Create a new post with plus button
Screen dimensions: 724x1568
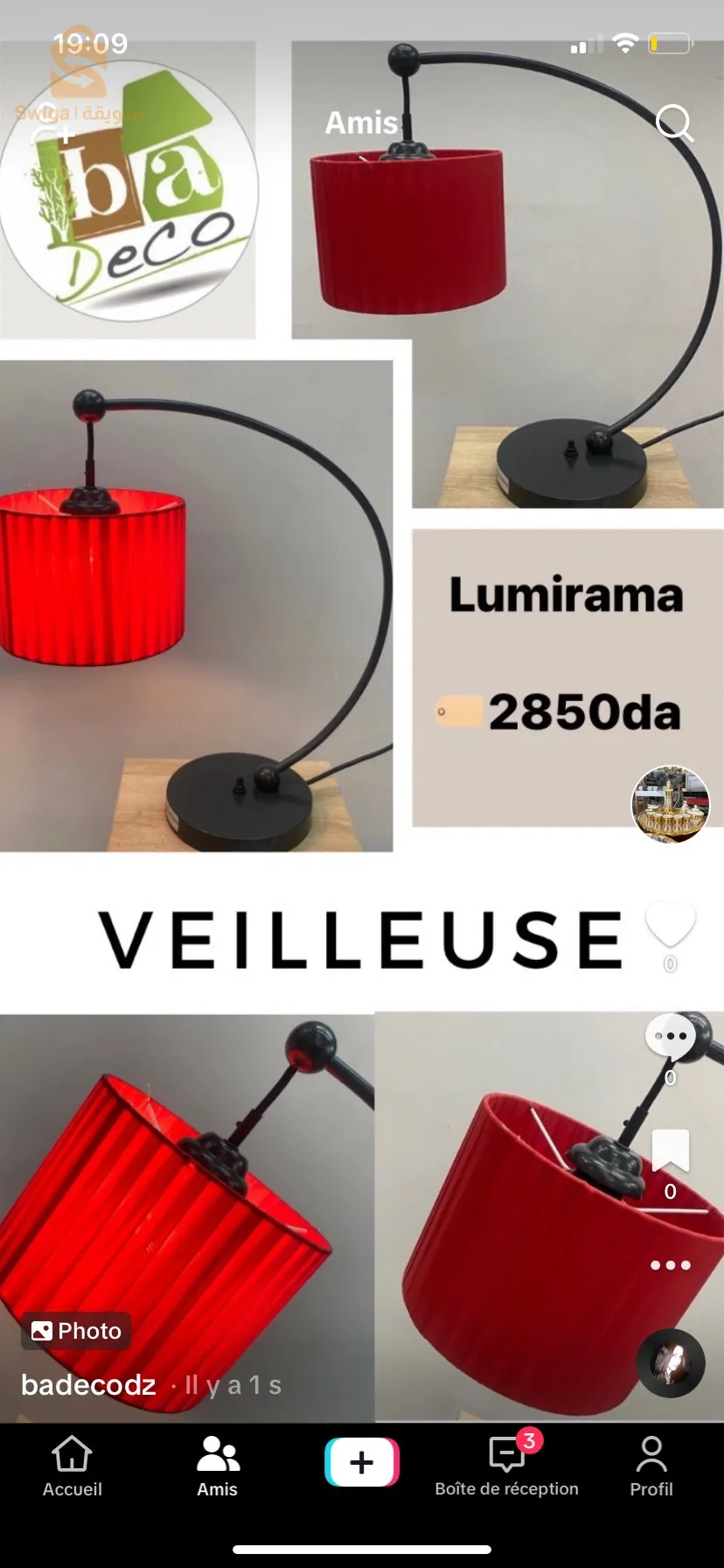point(362,1462)
